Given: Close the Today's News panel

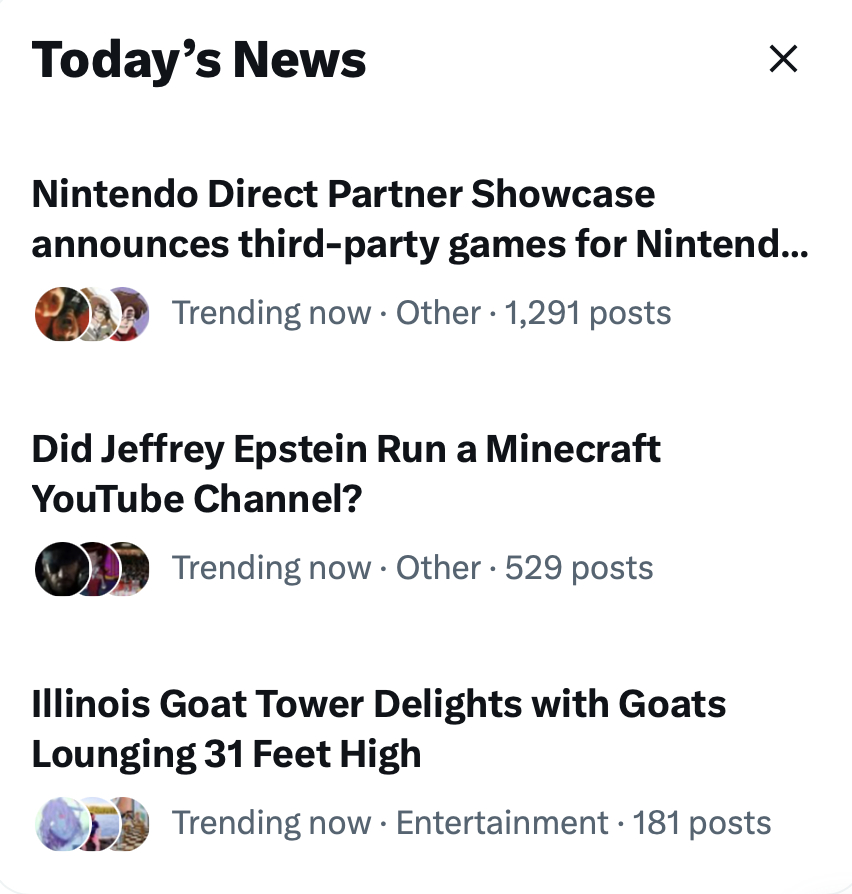Looking at the screenshot, I should [x=783, y=60].
